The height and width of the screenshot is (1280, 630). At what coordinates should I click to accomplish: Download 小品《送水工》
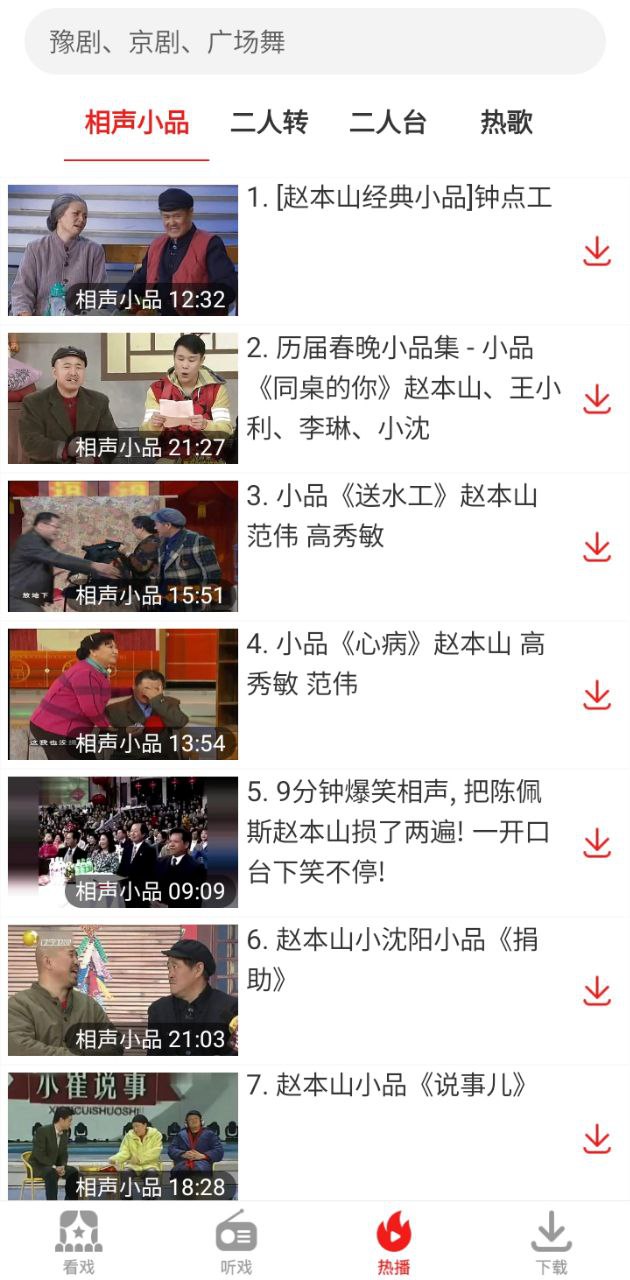coord(597,547)
